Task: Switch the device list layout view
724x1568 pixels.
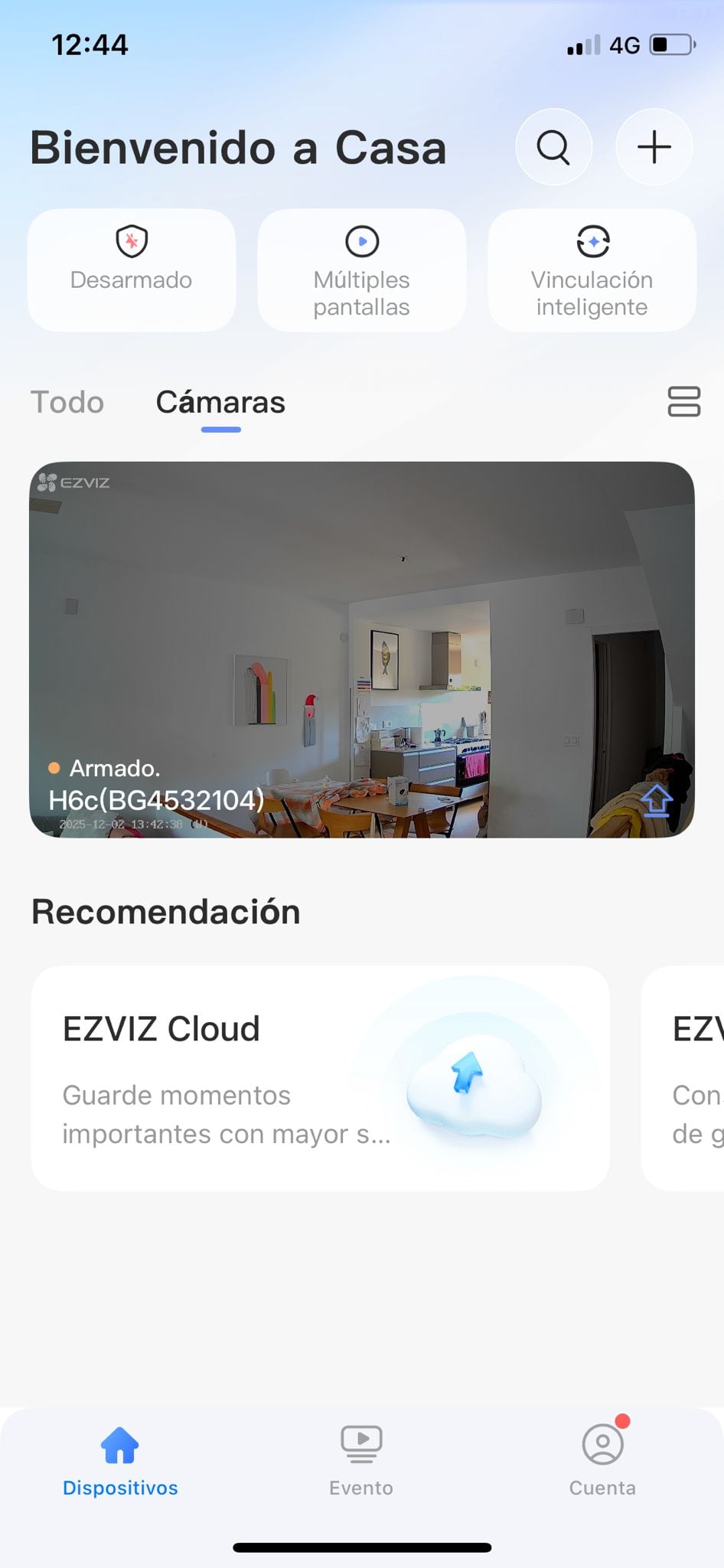Action: (x=683, y=401)
